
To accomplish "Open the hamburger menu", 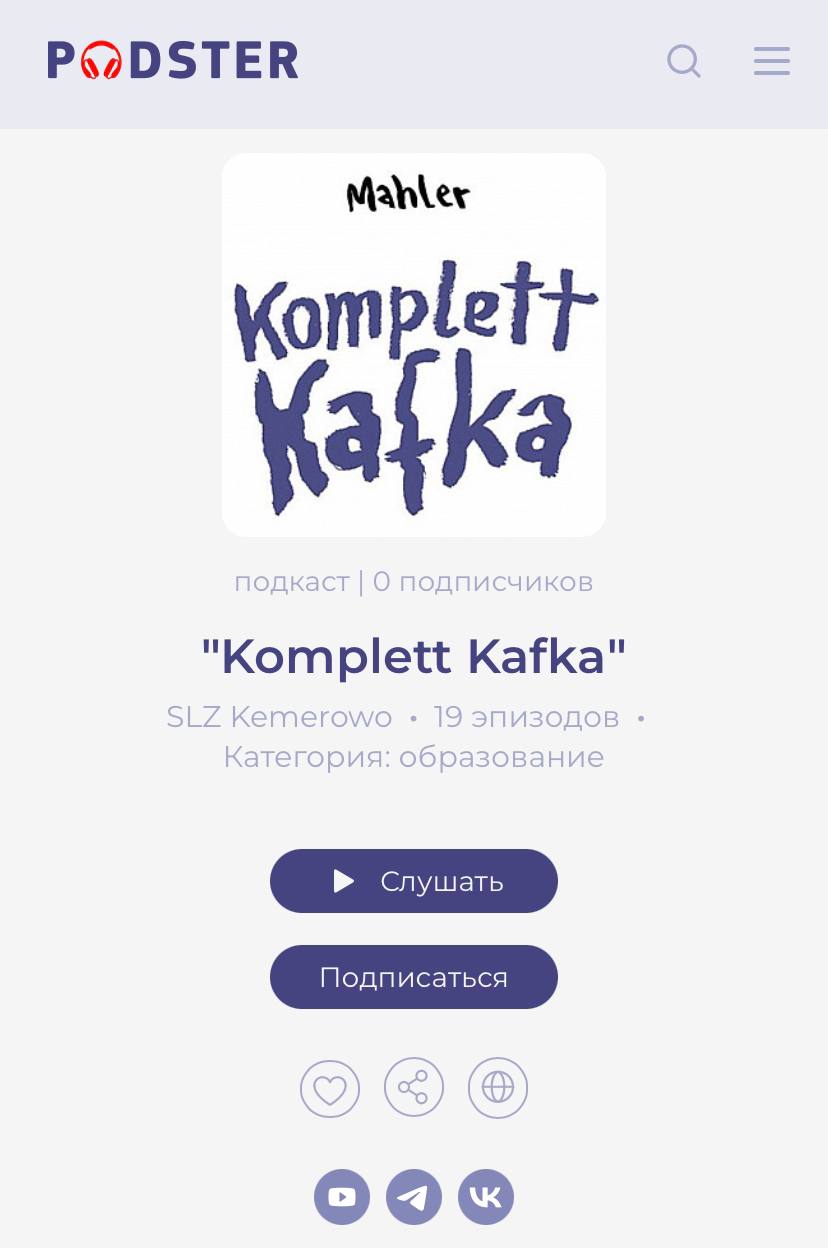I will (771, 61).
